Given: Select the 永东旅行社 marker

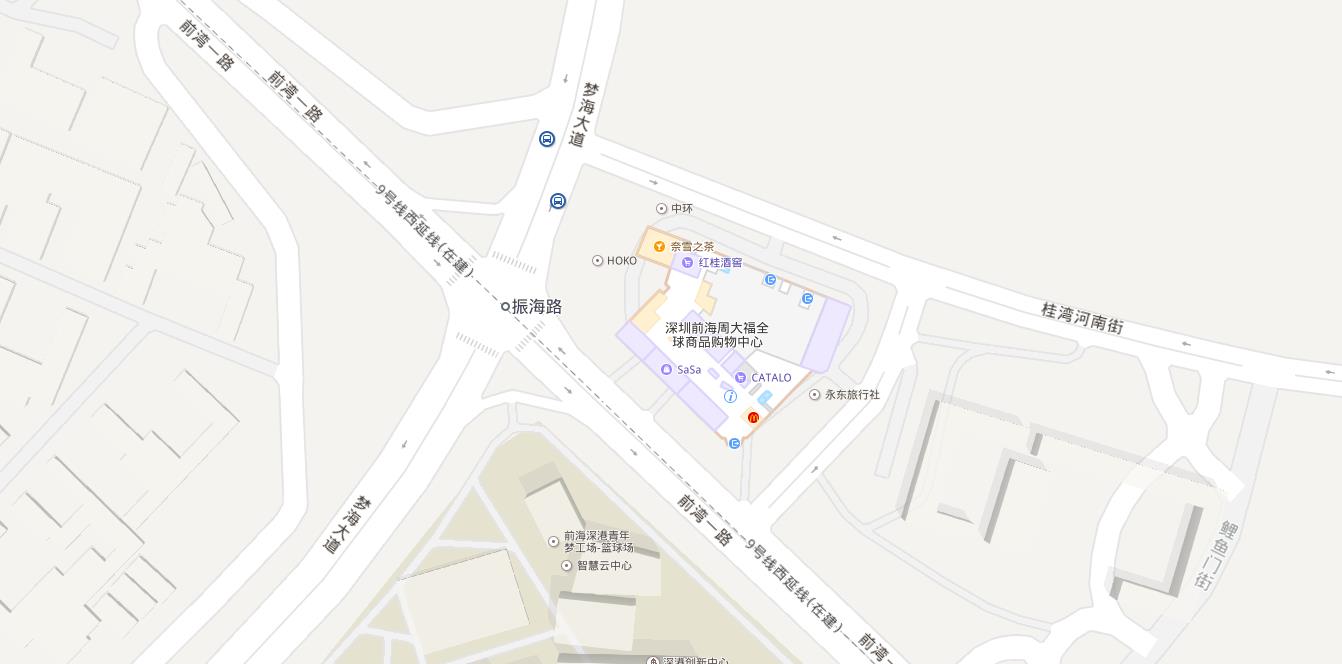Looking at the screenshot, I should 814,395.
